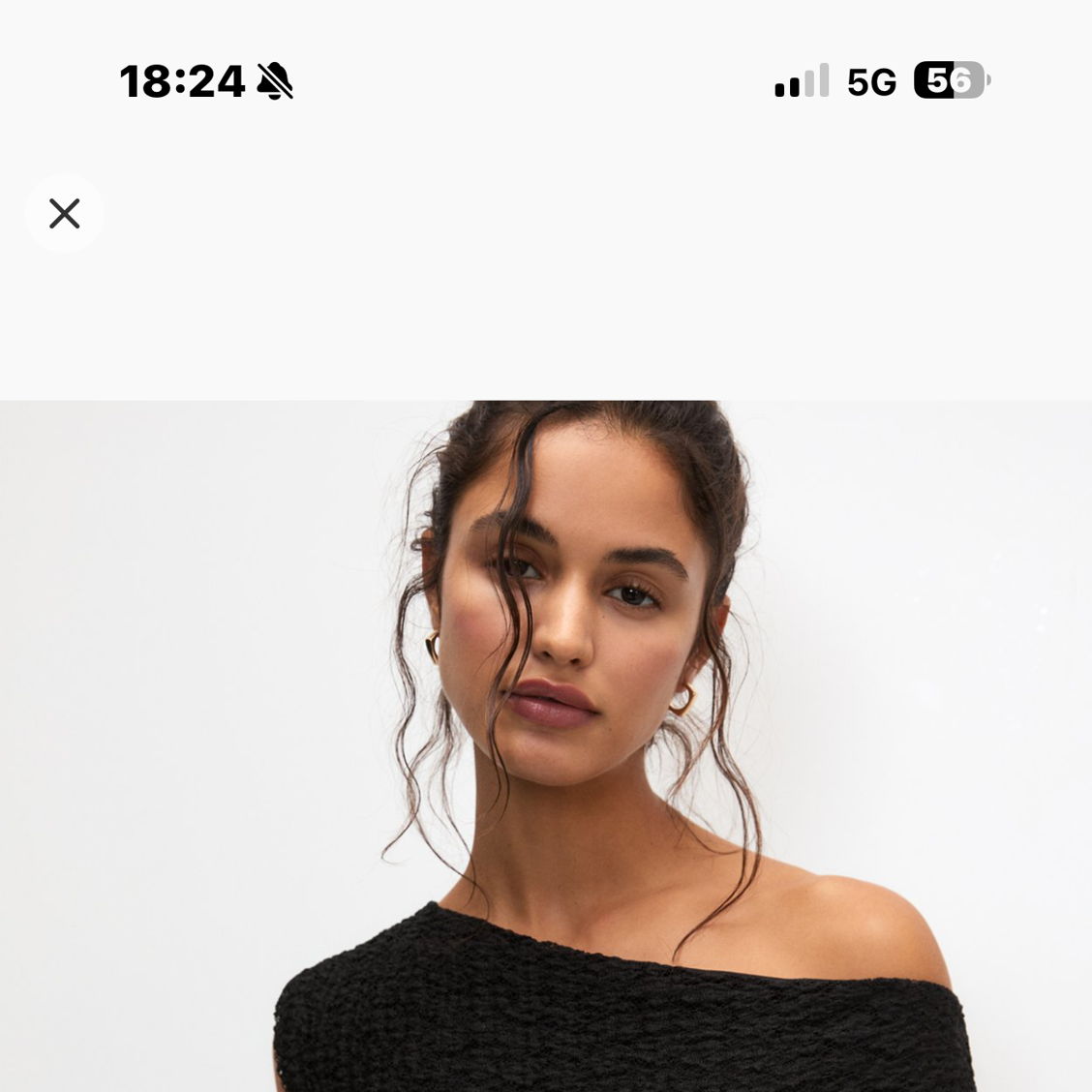Close the full-screen image viewer
1092x1092 pixels.
click(x=64, y=213)
